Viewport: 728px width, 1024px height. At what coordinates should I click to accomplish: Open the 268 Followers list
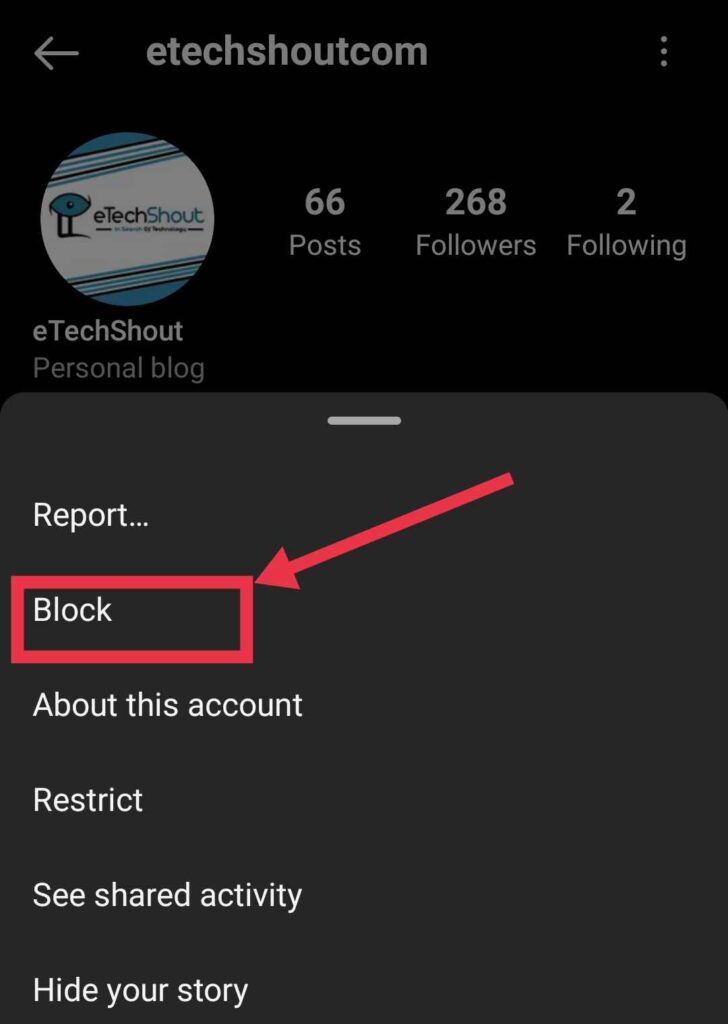click(476, 202)
